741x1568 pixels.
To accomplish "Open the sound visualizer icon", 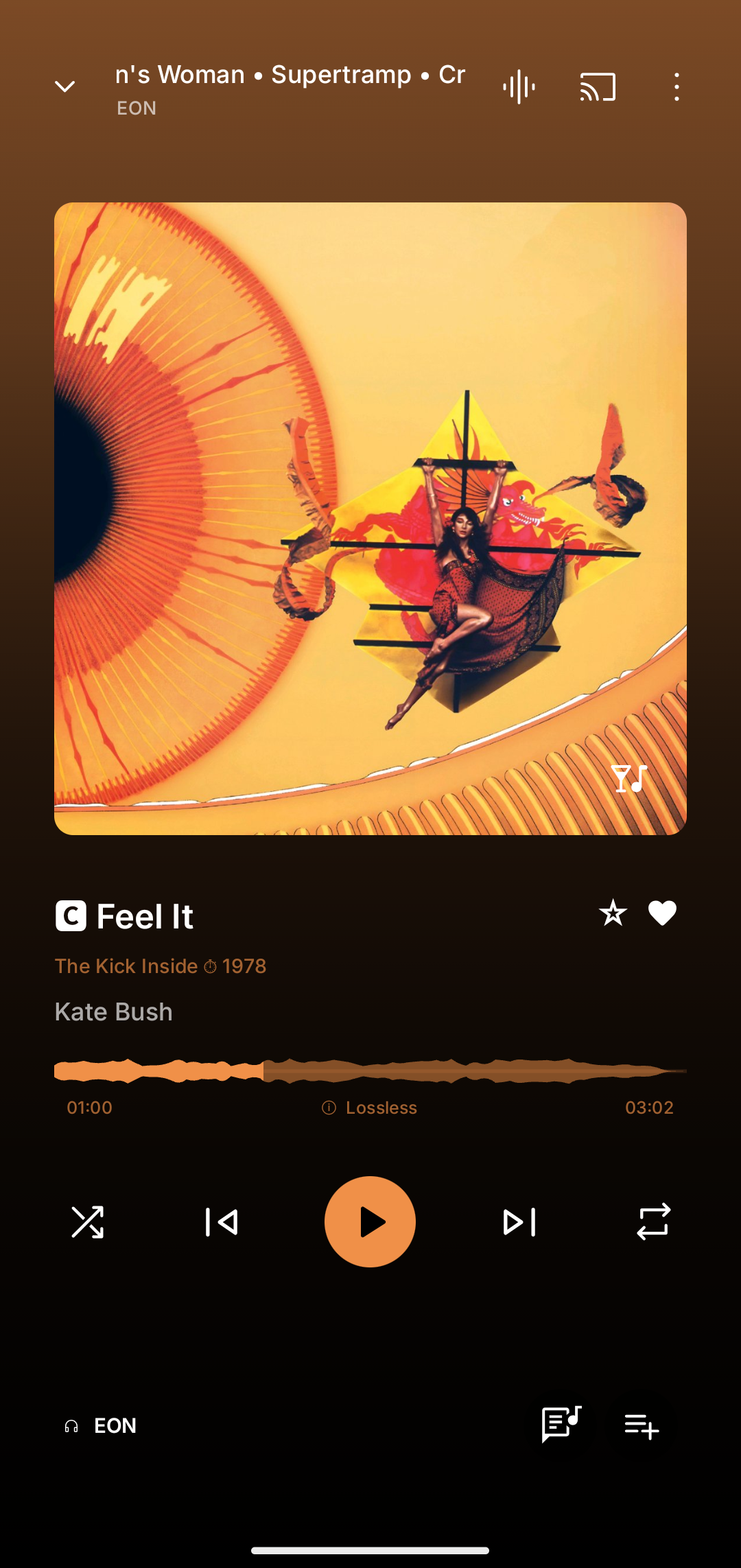I will coord(519,87).
